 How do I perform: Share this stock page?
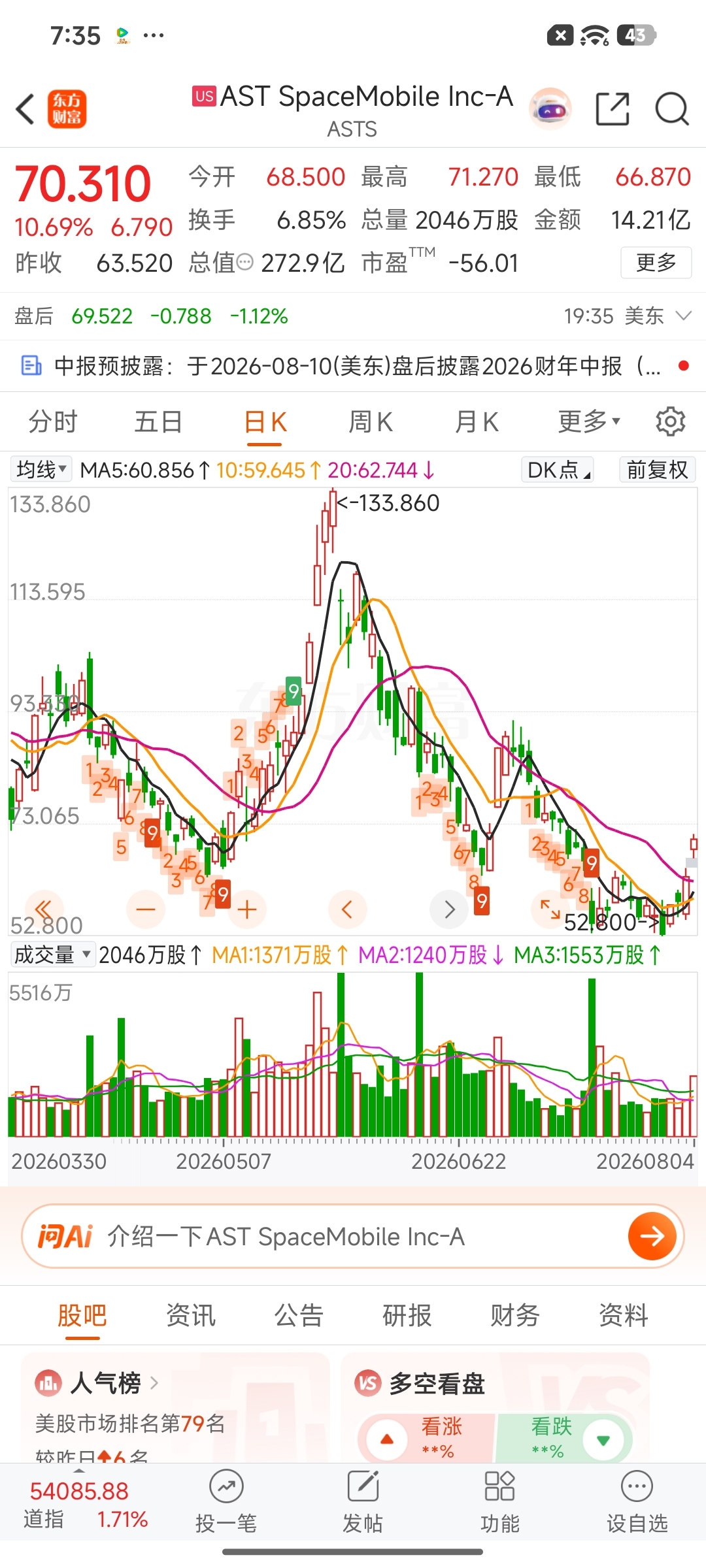(x=613, y=109)
